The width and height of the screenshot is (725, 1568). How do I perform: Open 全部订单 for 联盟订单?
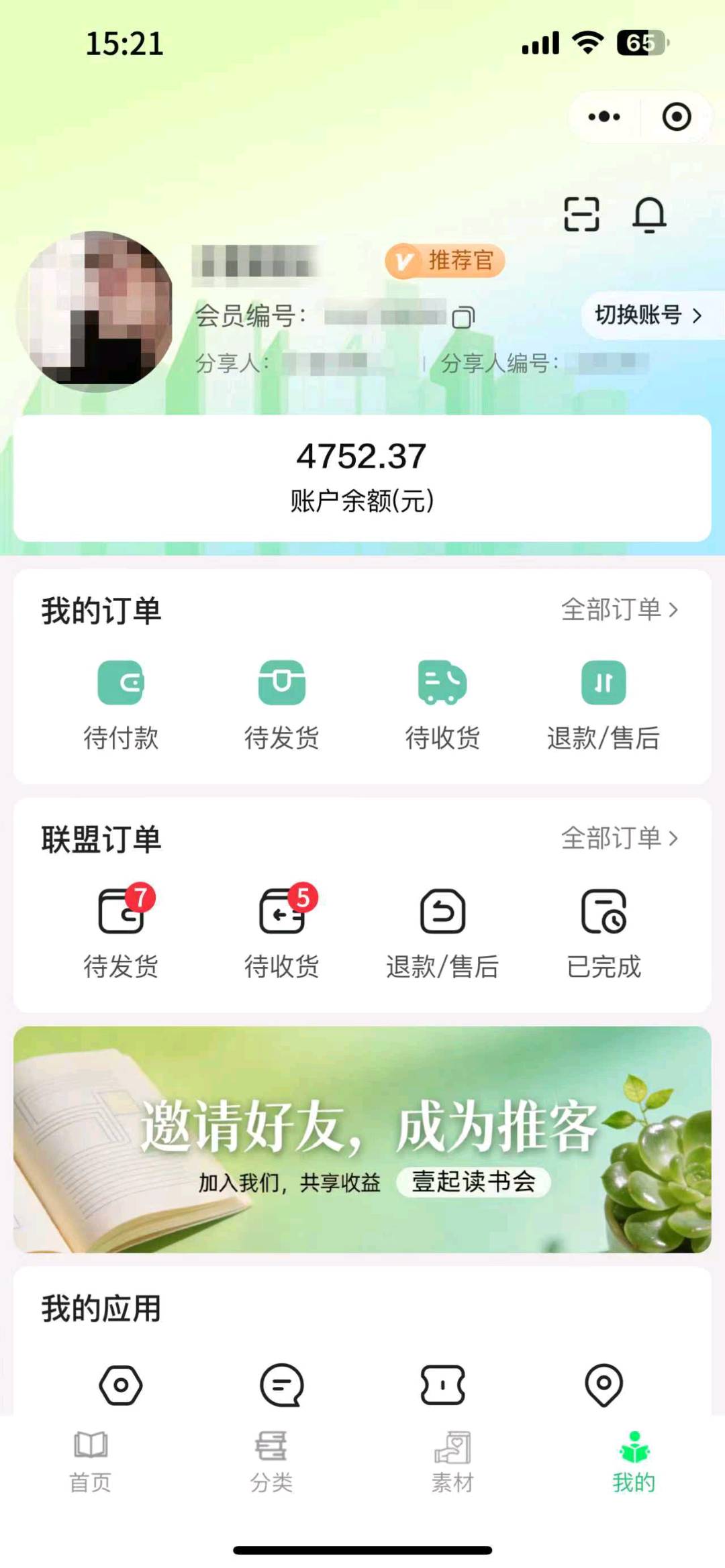tap(618, 839)
